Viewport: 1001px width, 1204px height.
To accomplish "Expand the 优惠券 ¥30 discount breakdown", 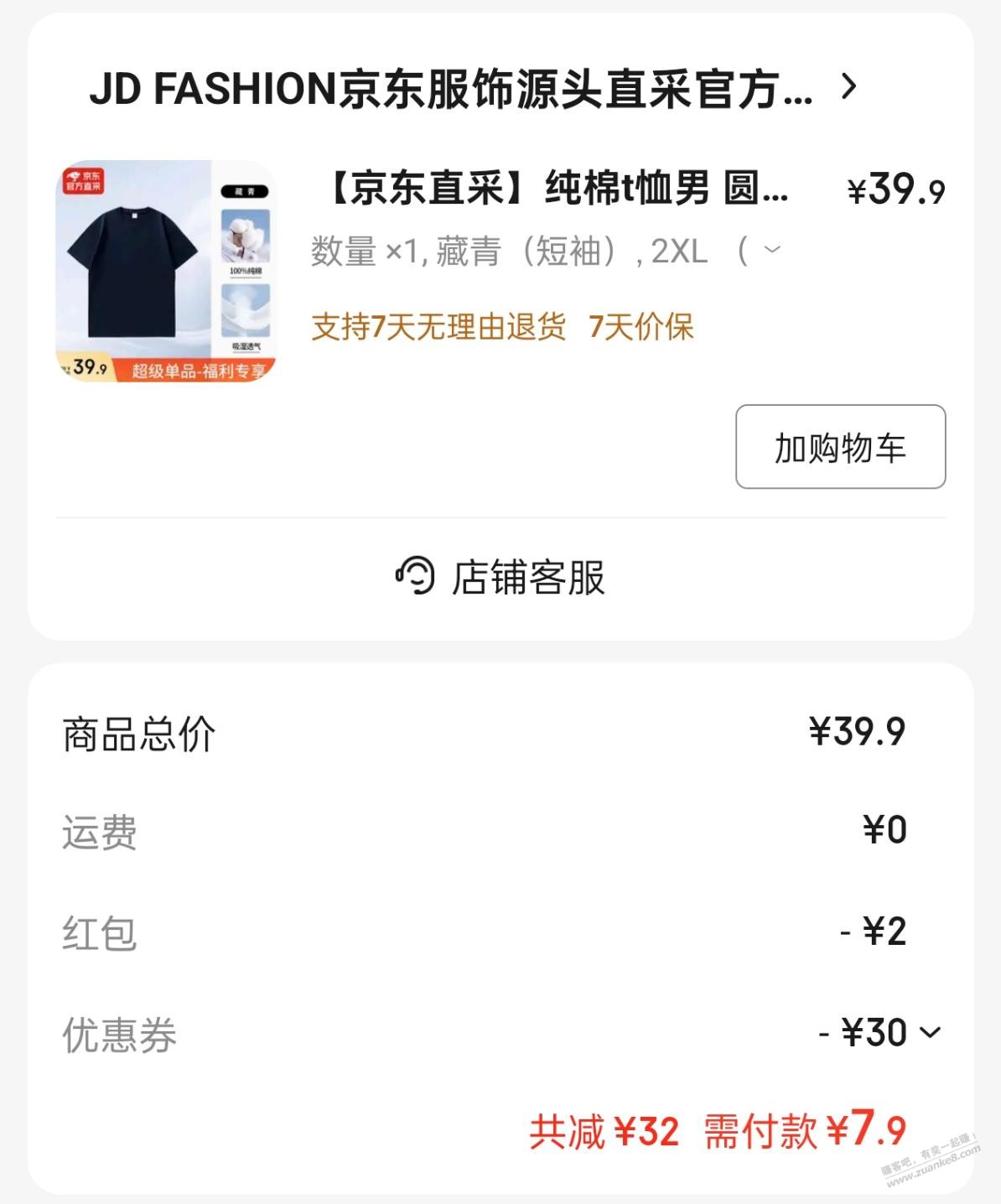I will (x=930, y=1032).
